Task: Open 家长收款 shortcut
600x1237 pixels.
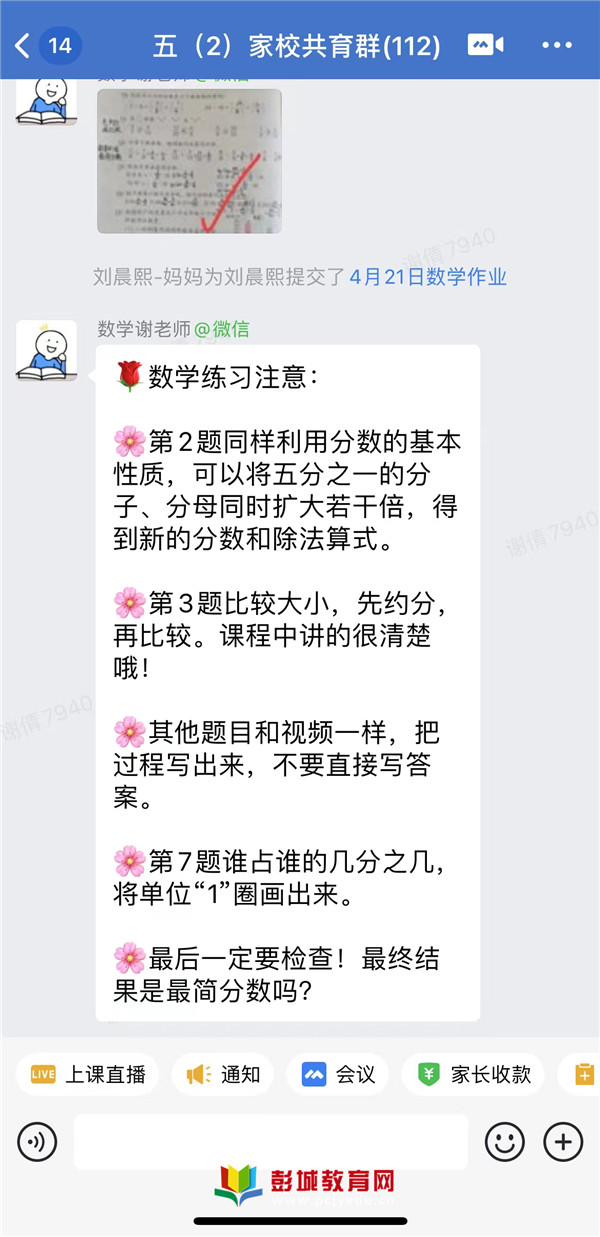Action: tap(473, 1075)
